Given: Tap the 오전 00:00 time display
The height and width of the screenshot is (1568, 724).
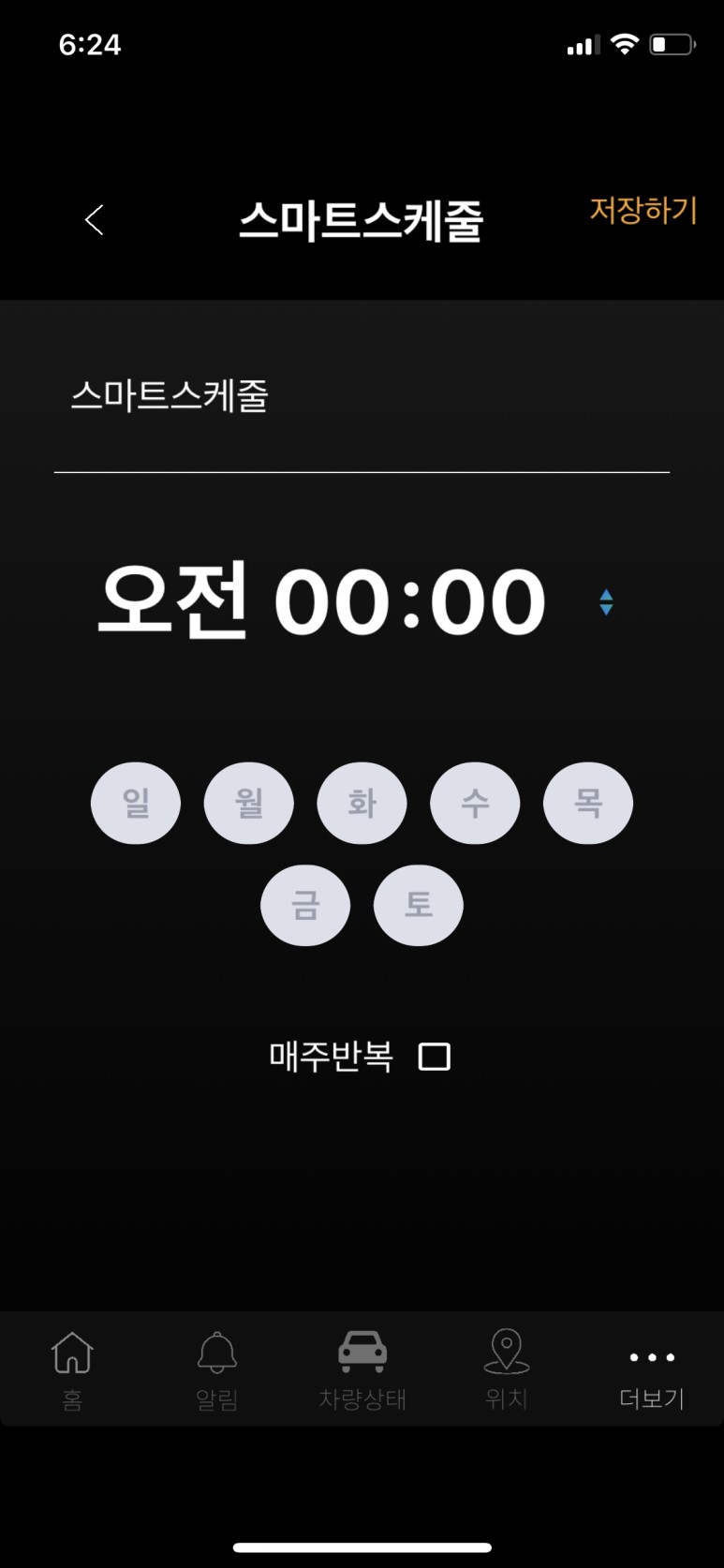Looking at the screenshot, I should click(x=321, y=601).
